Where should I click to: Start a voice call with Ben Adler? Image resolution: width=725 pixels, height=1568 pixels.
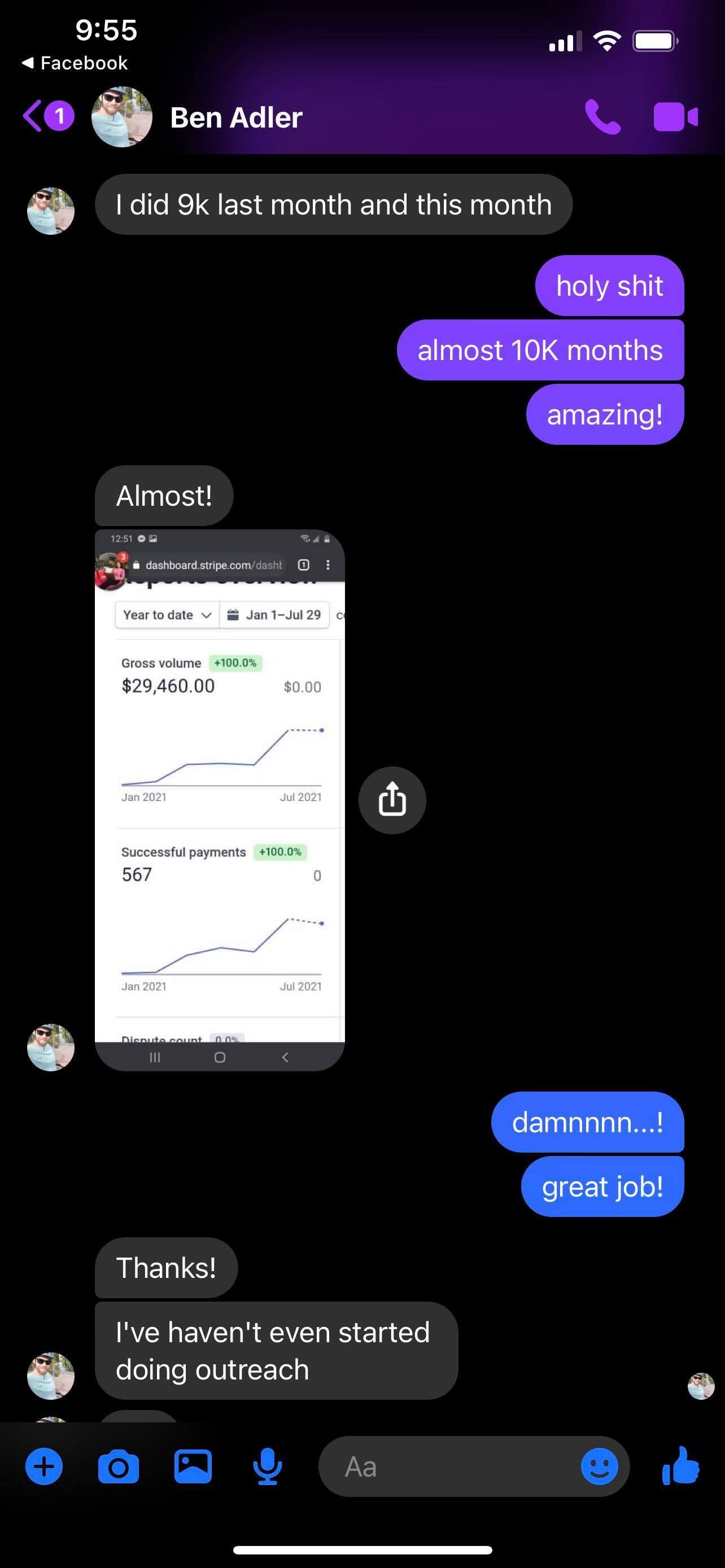pos(602,117)
